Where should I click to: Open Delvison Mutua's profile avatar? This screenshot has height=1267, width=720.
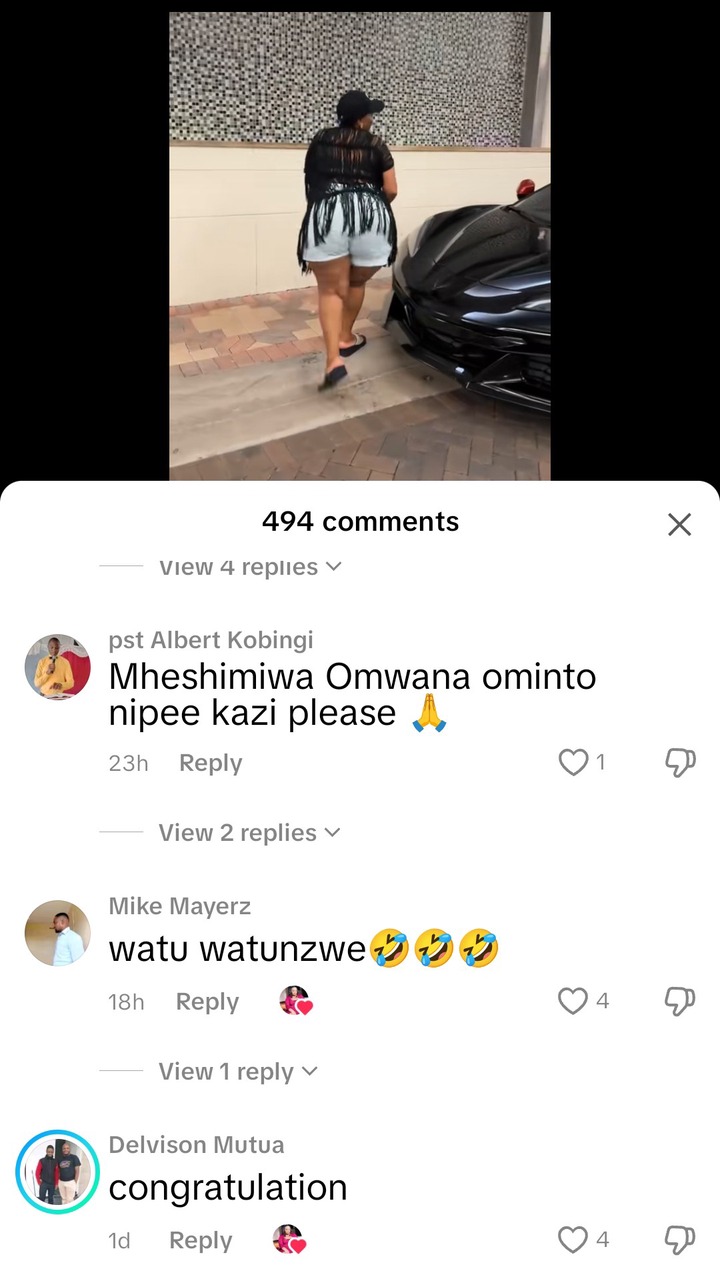coord(58,1172)
